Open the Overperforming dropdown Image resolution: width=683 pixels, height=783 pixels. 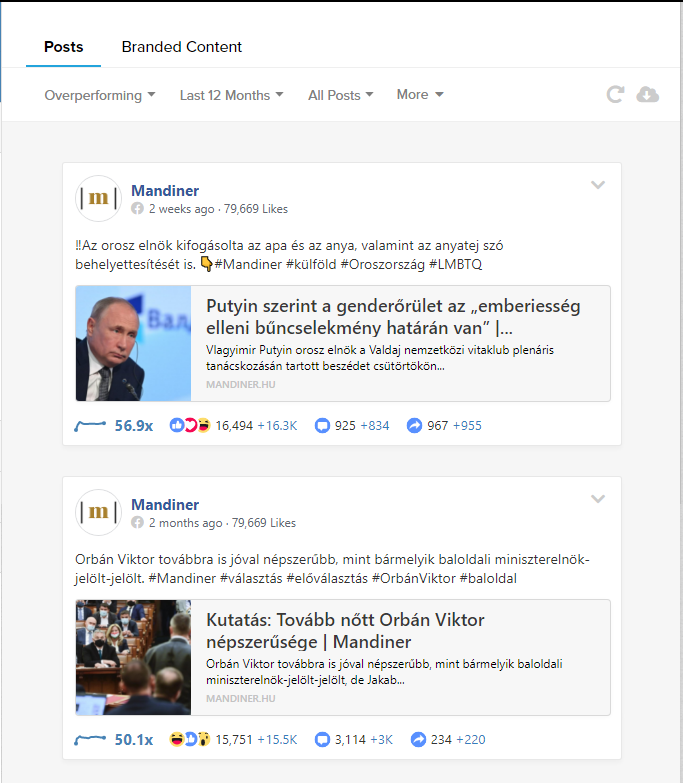99,95
